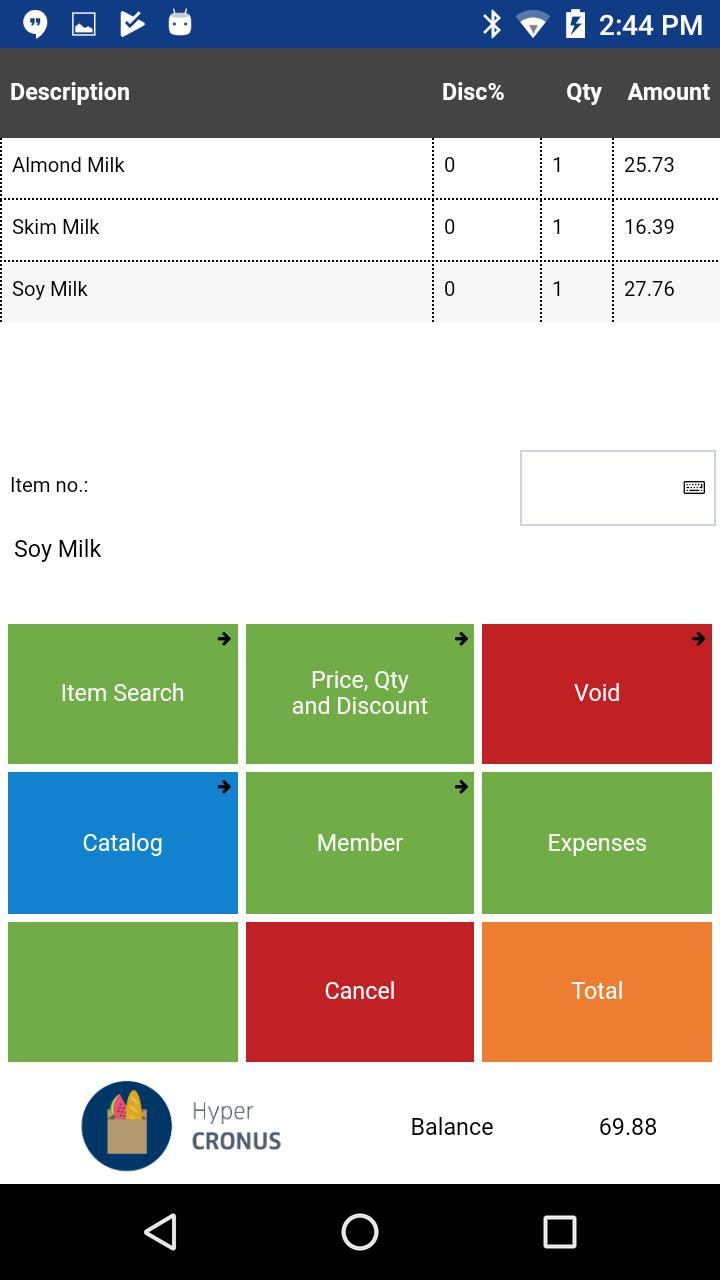The width and height of the screenshot is (720, 1280).
Task: Go back using the navigation bar
Action: [161, 1231]
